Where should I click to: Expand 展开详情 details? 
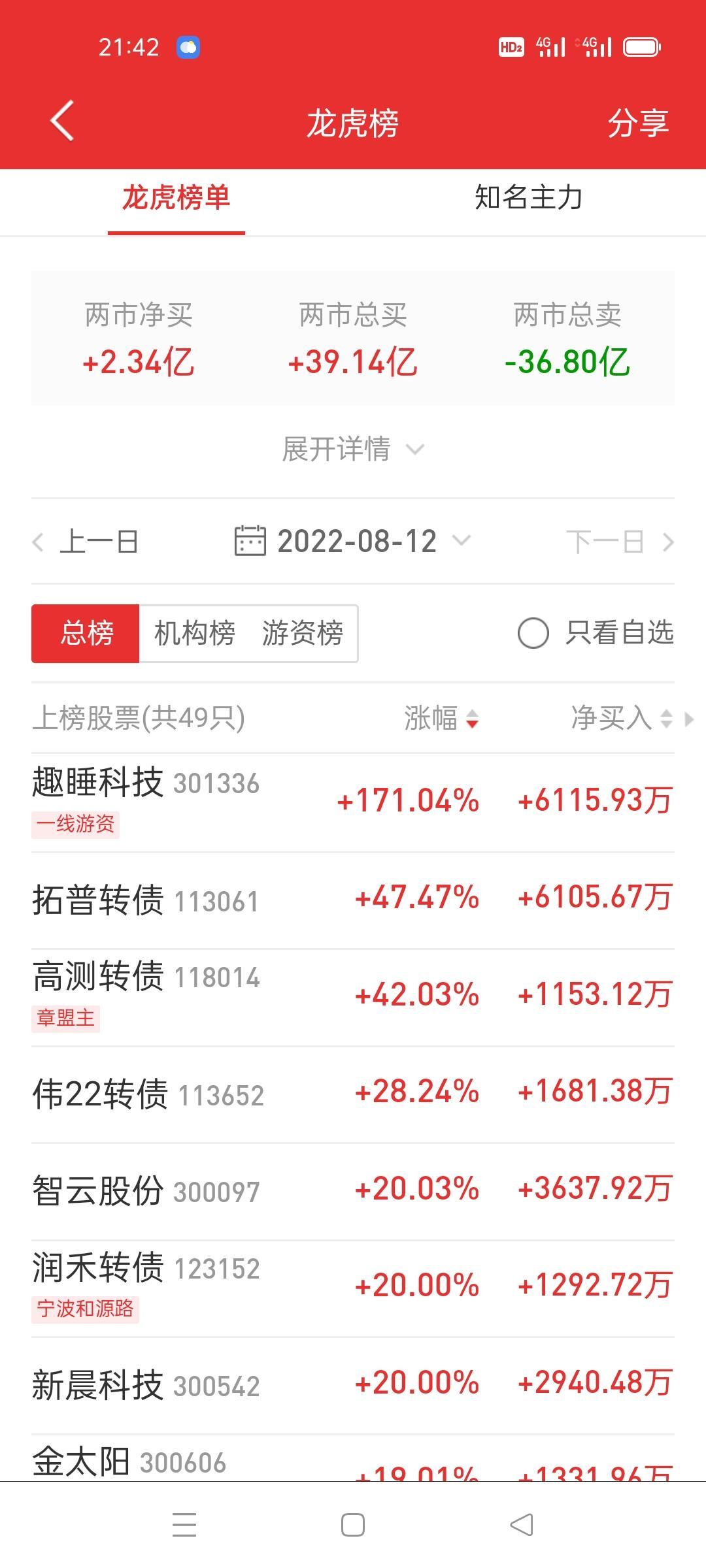tap(353, 449)
